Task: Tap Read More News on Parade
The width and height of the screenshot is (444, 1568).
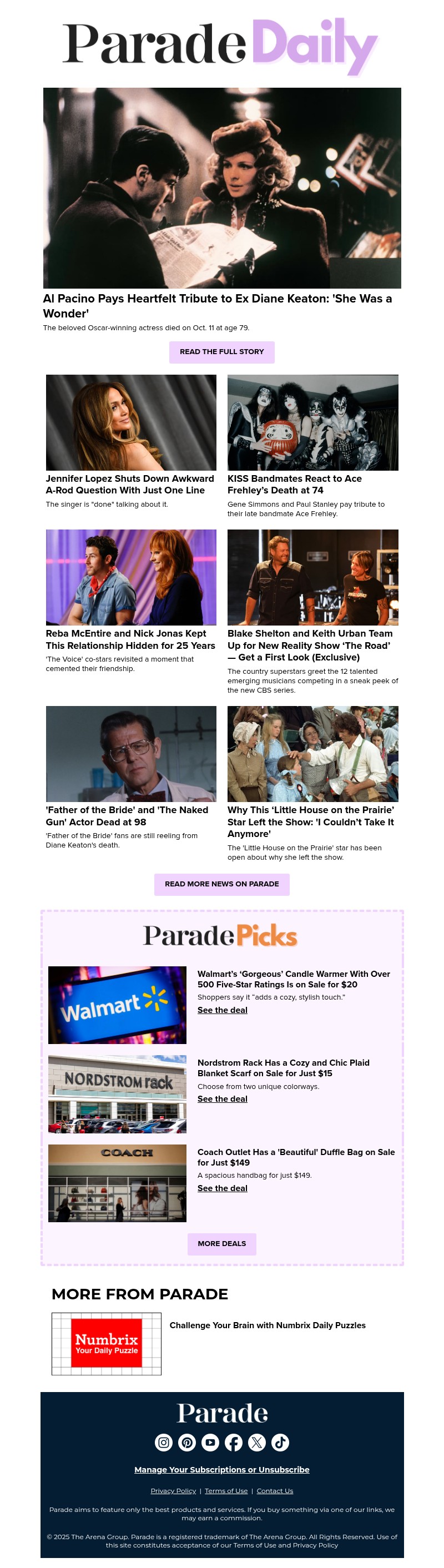Action: pyautogui.click(x=221, y=884)
